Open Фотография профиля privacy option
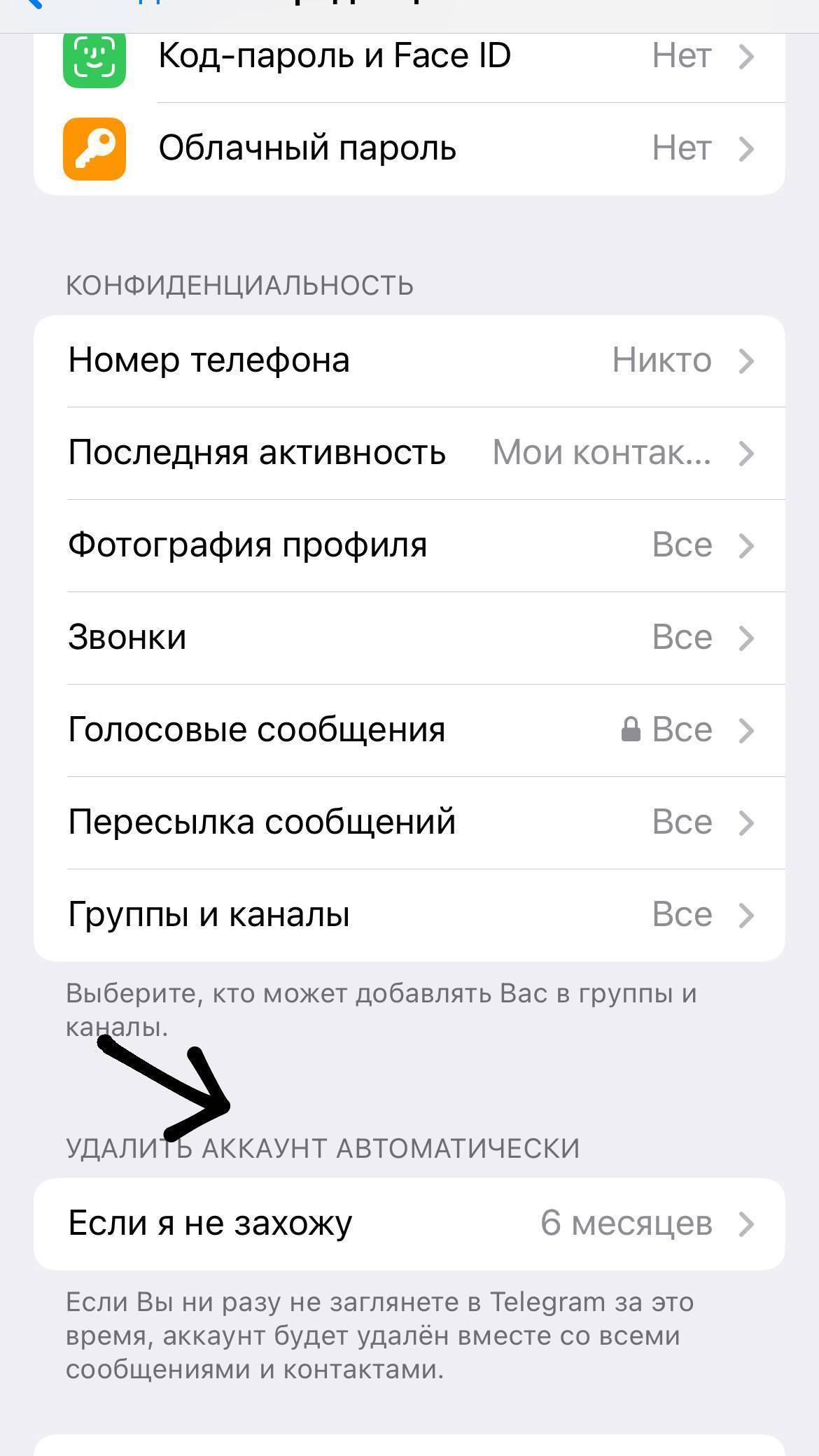This screenshot has width=819, height=1456. pyautogui.click(x=409, y=546)
